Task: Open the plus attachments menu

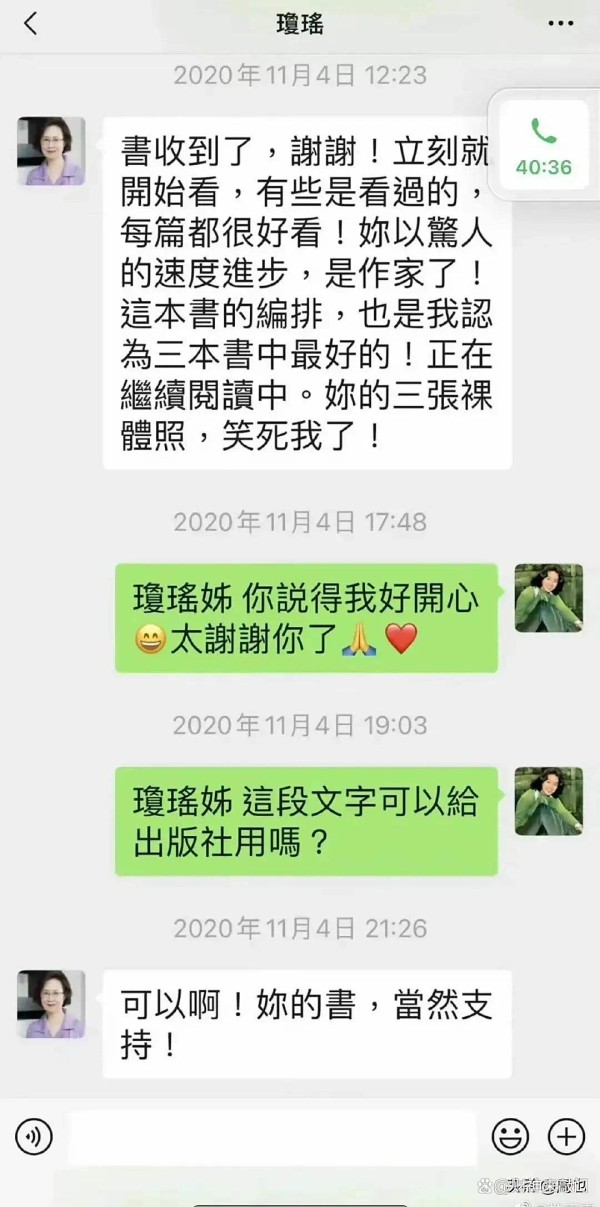Action: pyautogui.click(x=566, y=1136)
